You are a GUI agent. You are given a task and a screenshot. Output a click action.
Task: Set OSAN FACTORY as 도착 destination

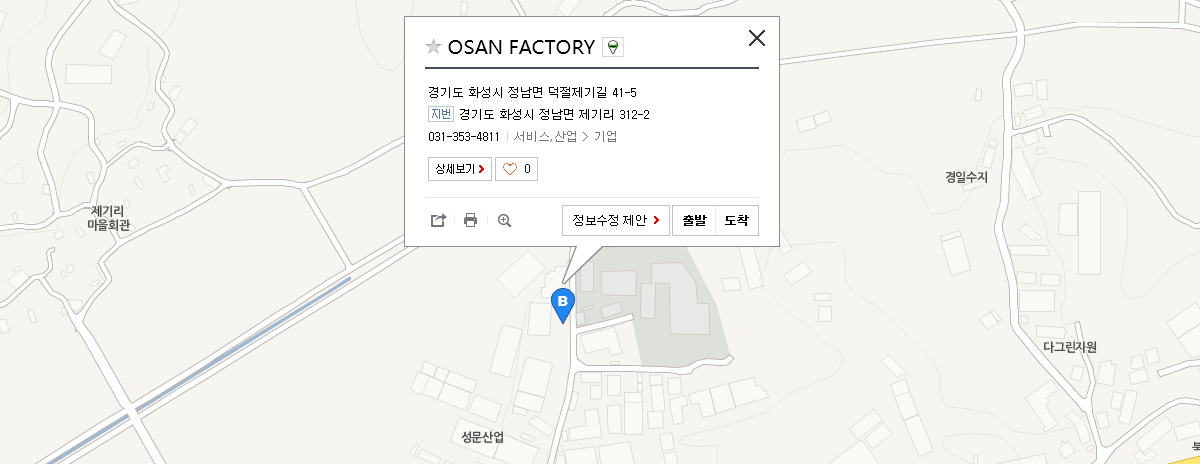tap(737, 220)
